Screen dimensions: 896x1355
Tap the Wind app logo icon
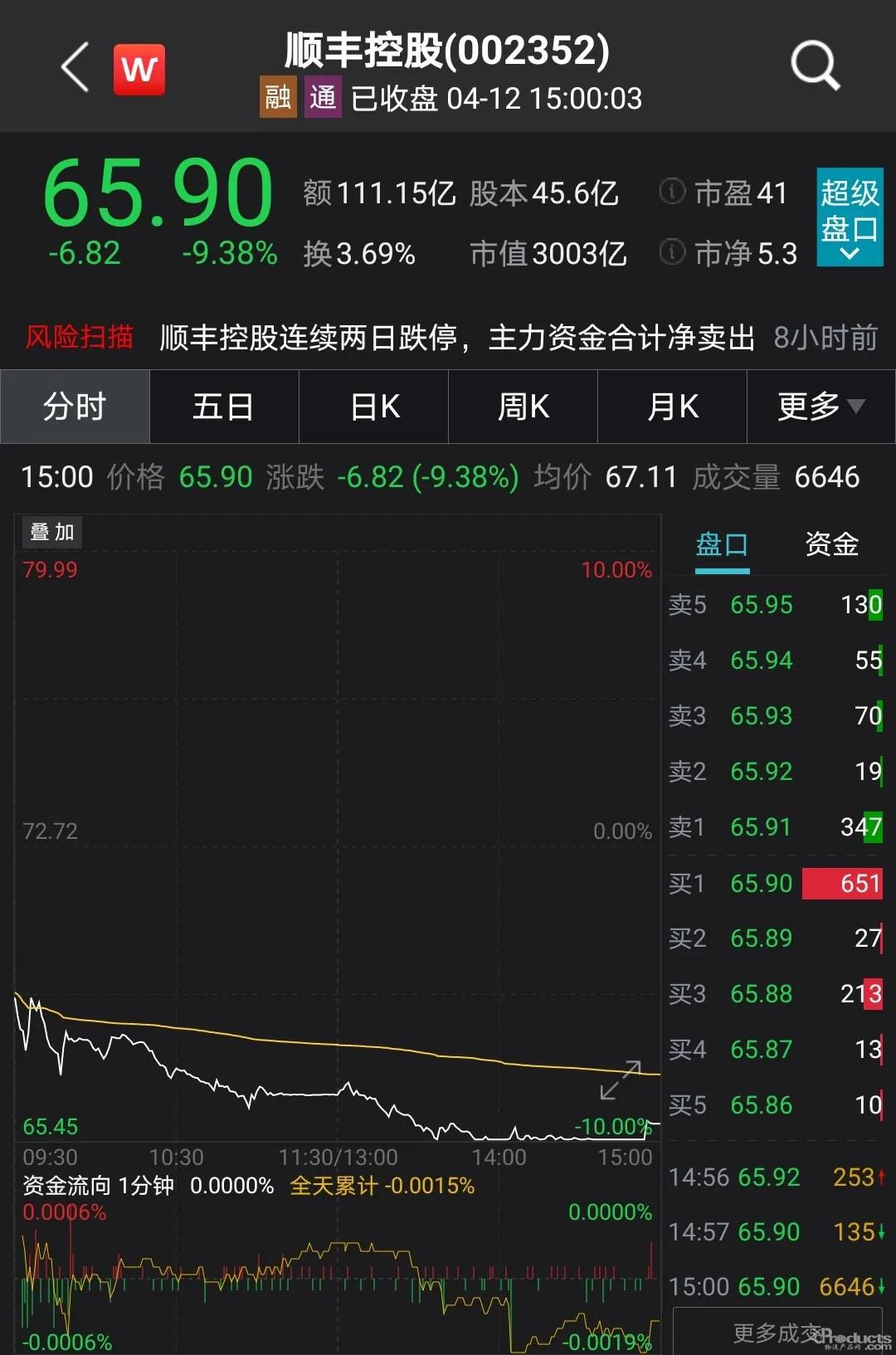pyautogui.click(x=138, y=68)
